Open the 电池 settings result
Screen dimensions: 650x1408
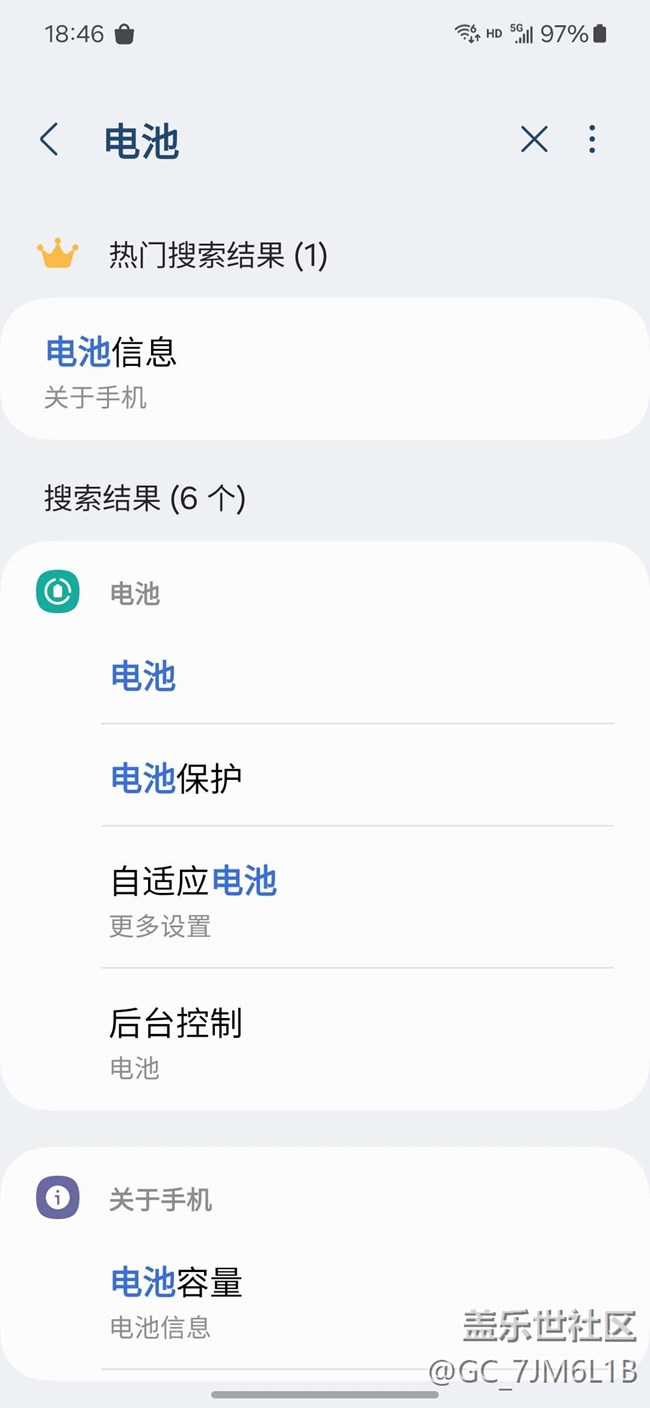point(356,676)
